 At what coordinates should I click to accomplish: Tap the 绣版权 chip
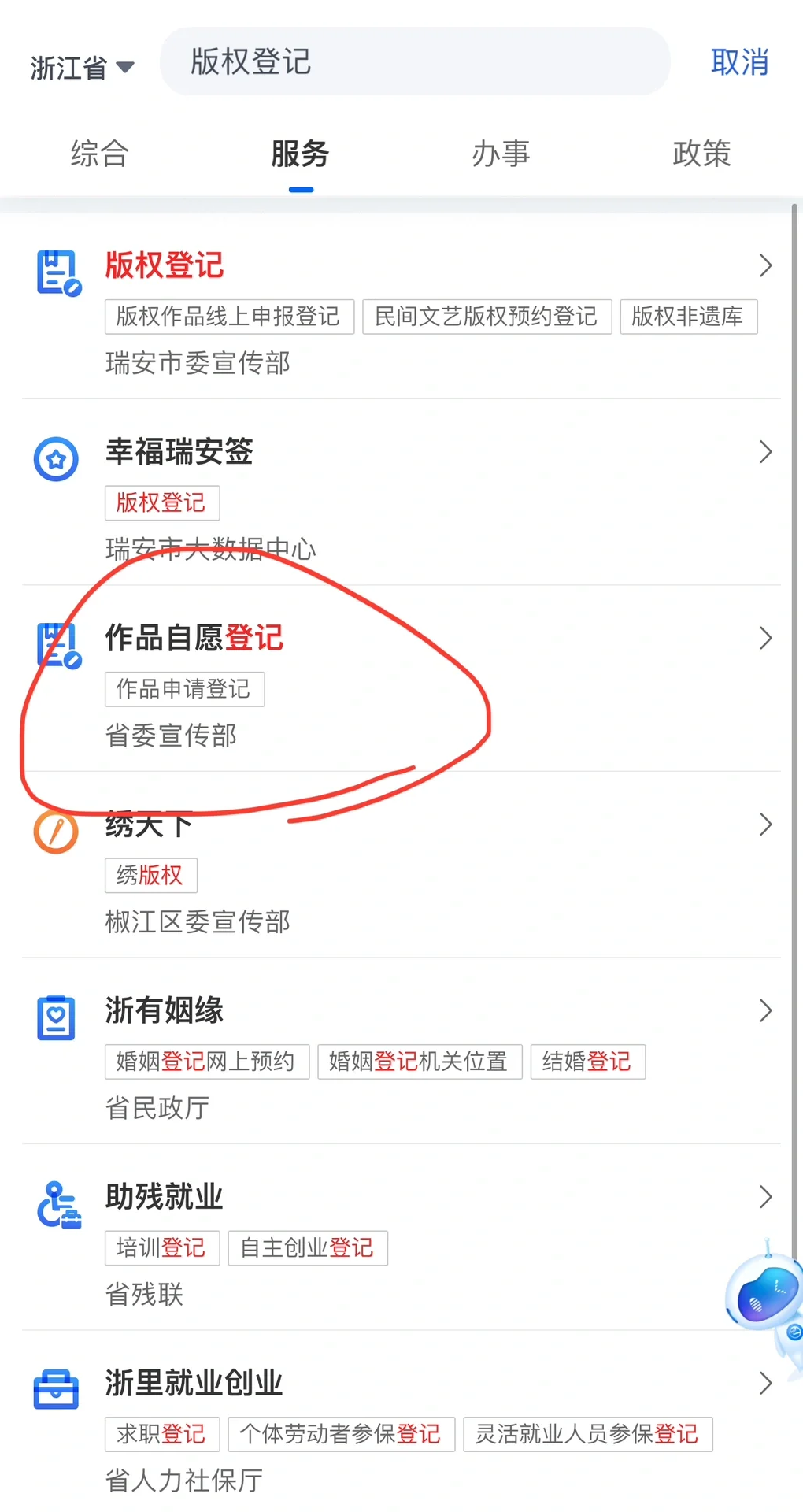pyautogui.click(x=150, y=875)
